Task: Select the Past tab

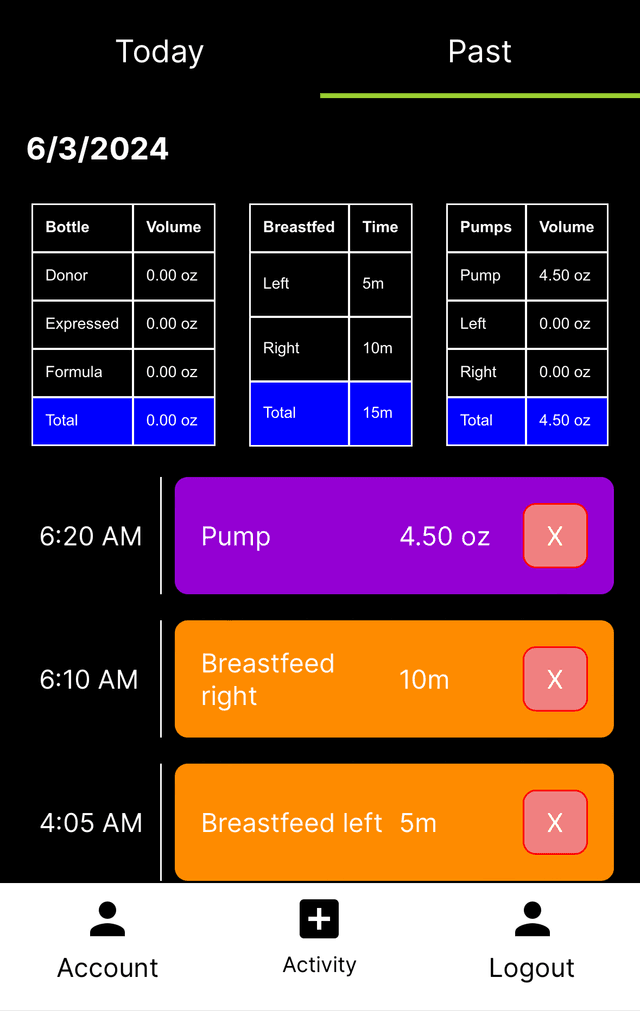Action: click(480, 51)
